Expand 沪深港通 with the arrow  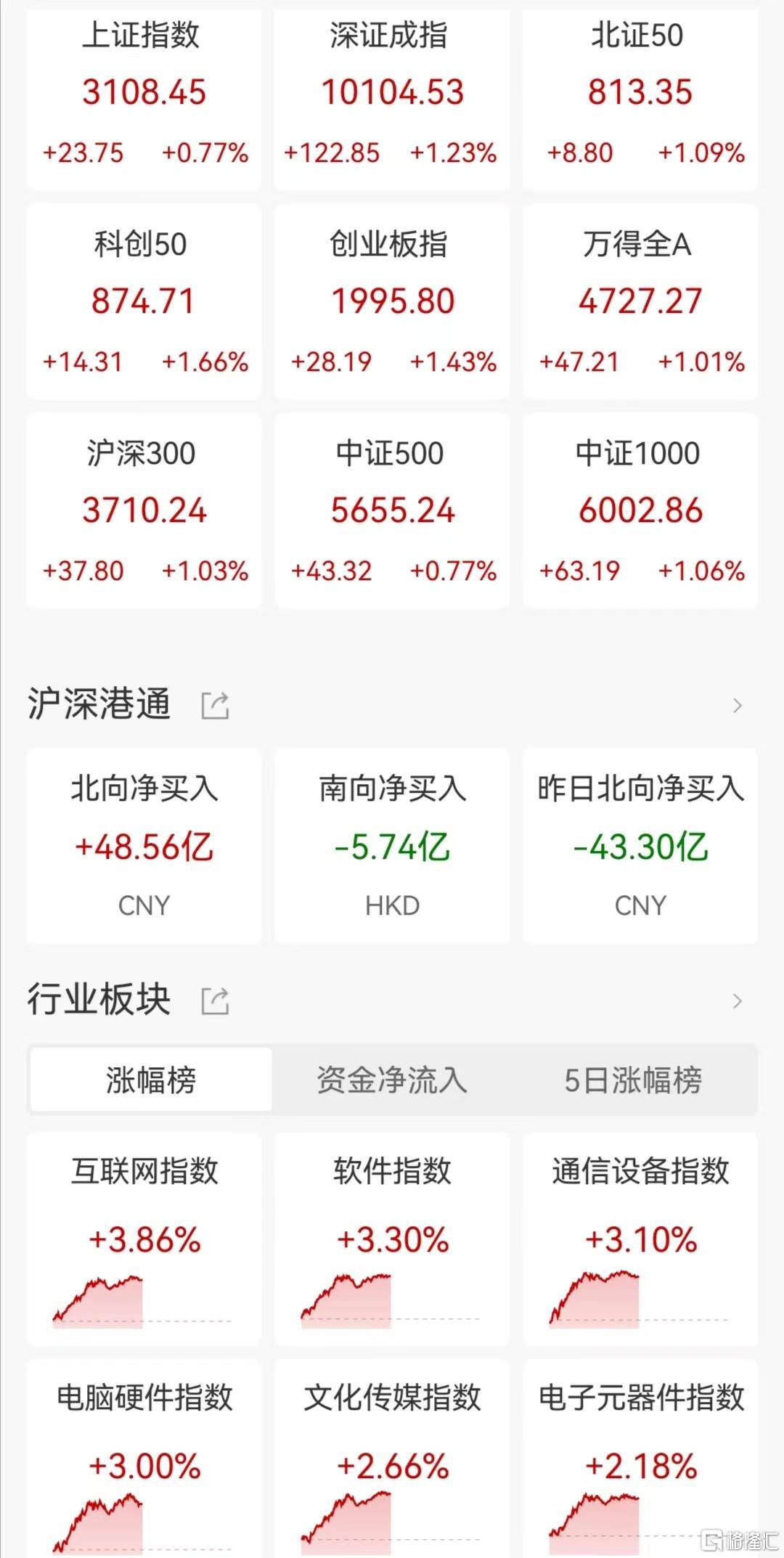coord(737,706)
